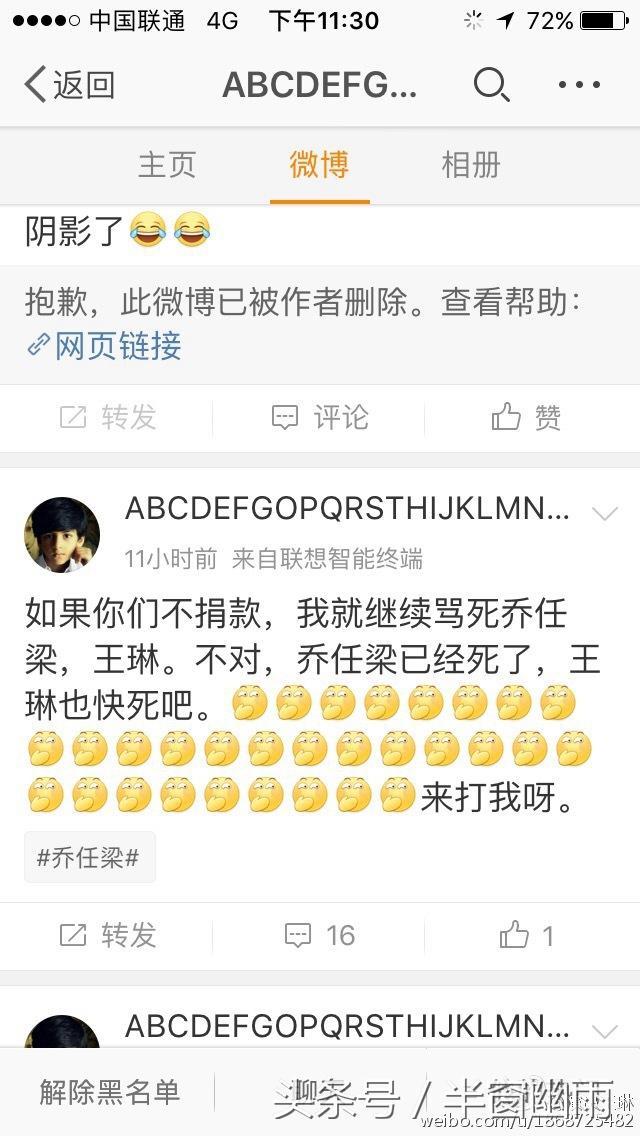The width and height of the screenshot is (640, 1136).
Task: Open search in the profile header
Action: 491,85
